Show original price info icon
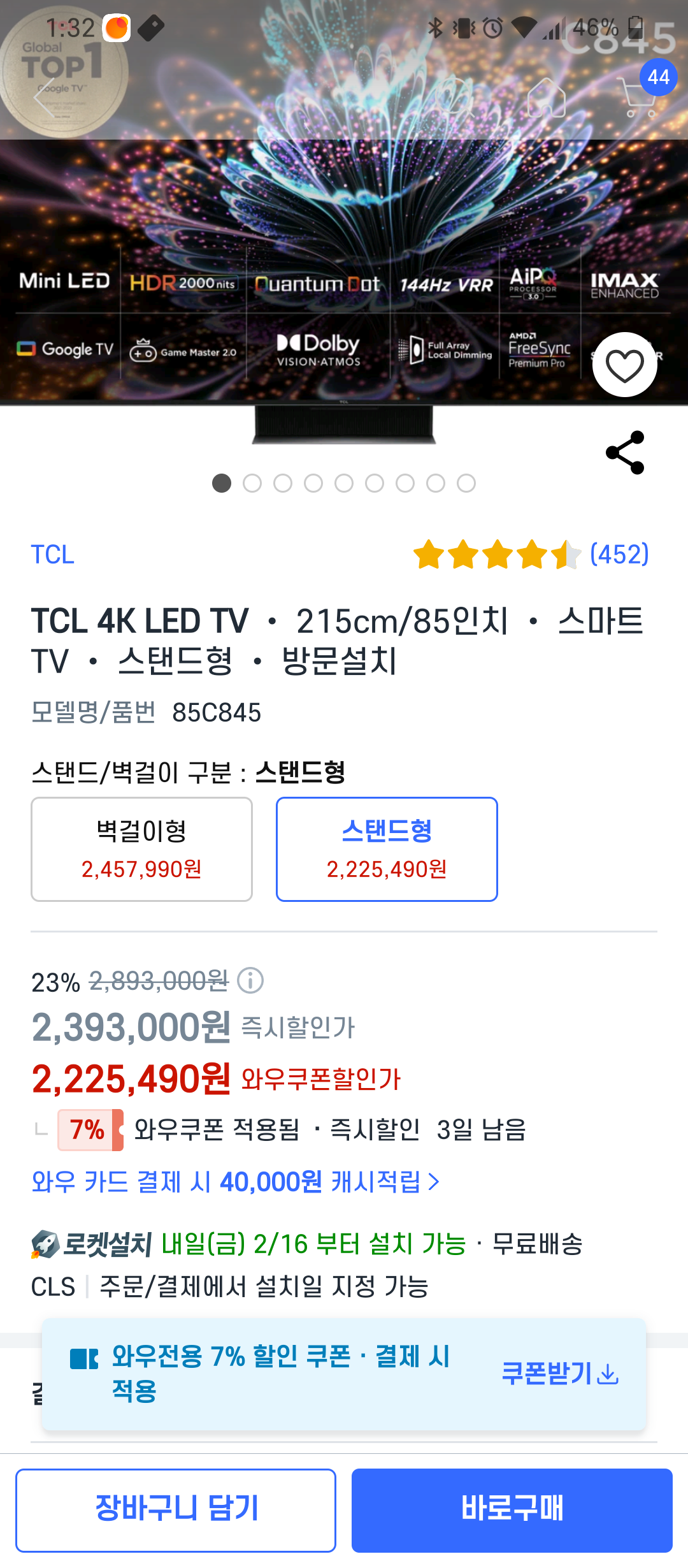This screenshot has width=688, height=1568. 250,980
